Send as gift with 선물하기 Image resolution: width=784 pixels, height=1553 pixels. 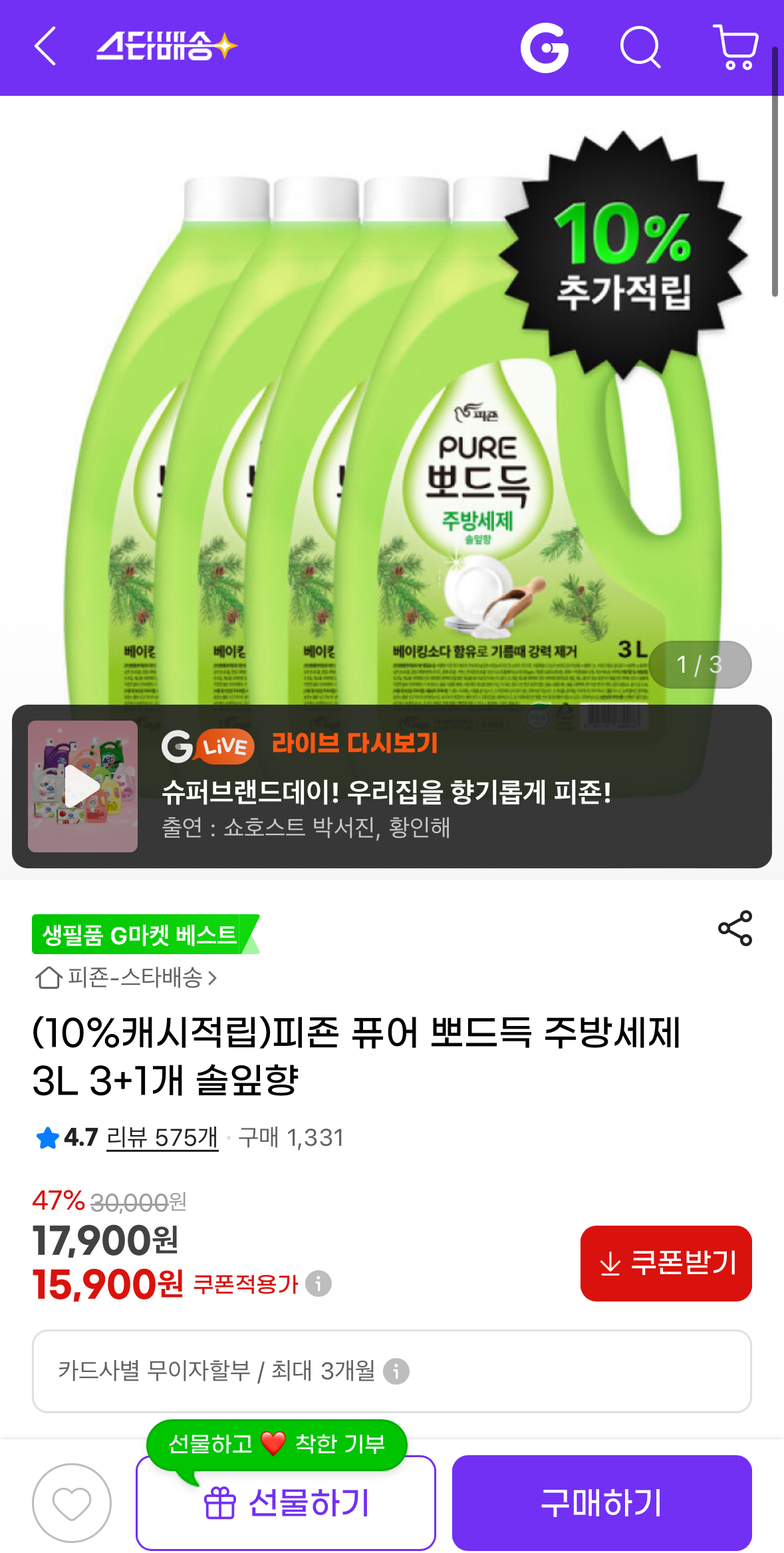pos(286,1502)
